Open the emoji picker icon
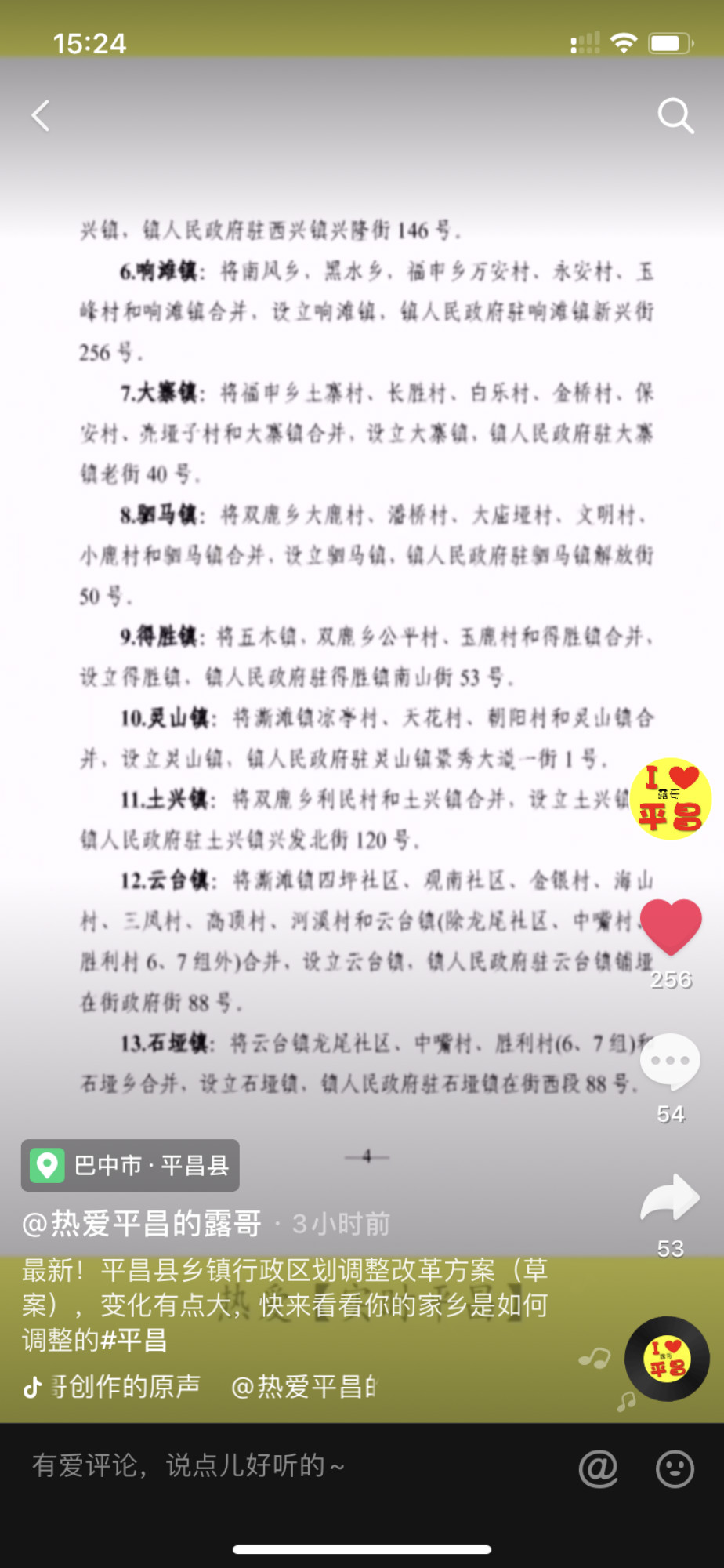 [675, 1468]
